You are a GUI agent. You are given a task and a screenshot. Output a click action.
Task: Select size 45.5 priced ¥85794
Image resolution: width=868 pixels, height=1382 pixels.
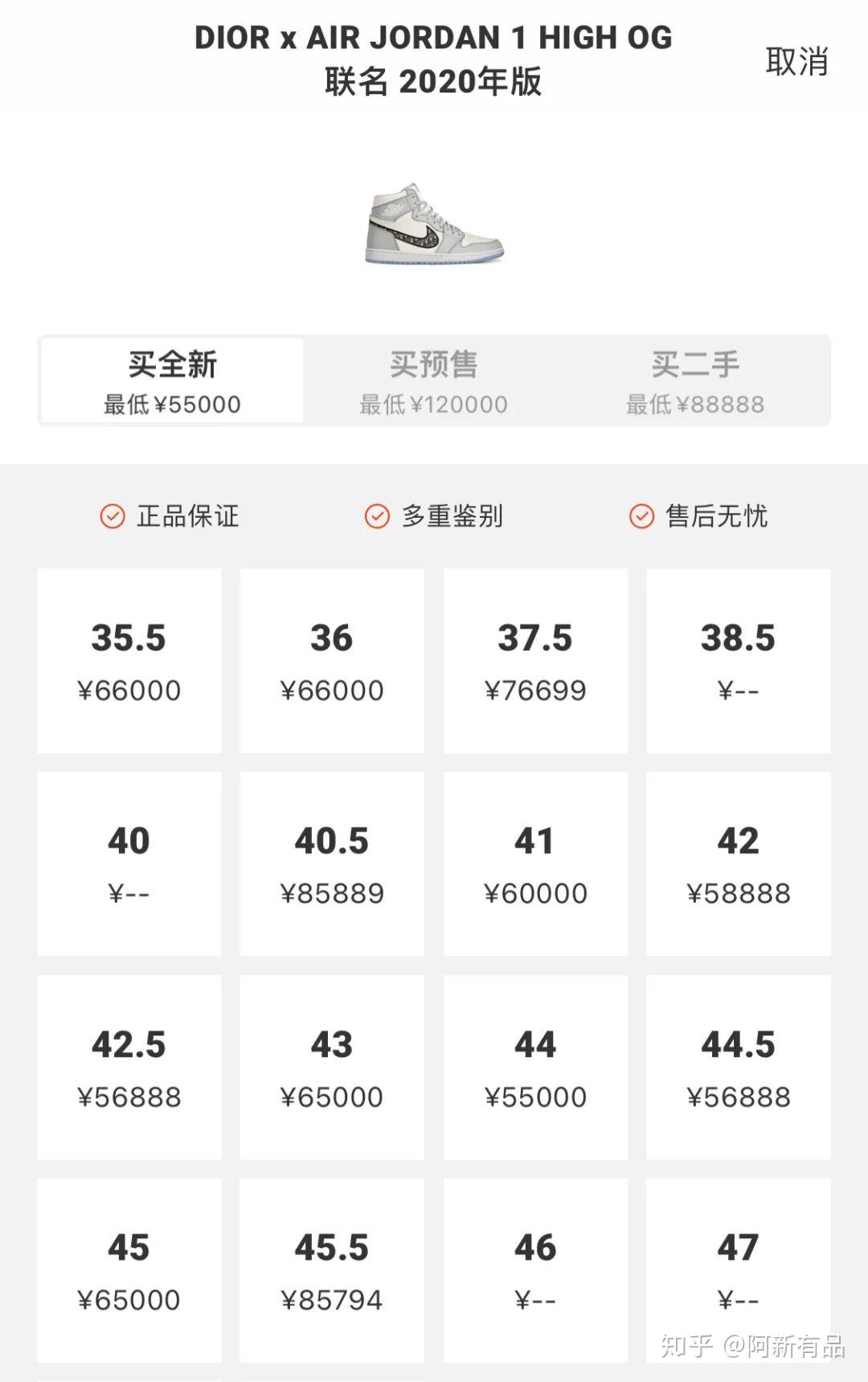pyautogui.click(x=332, y=1270)
